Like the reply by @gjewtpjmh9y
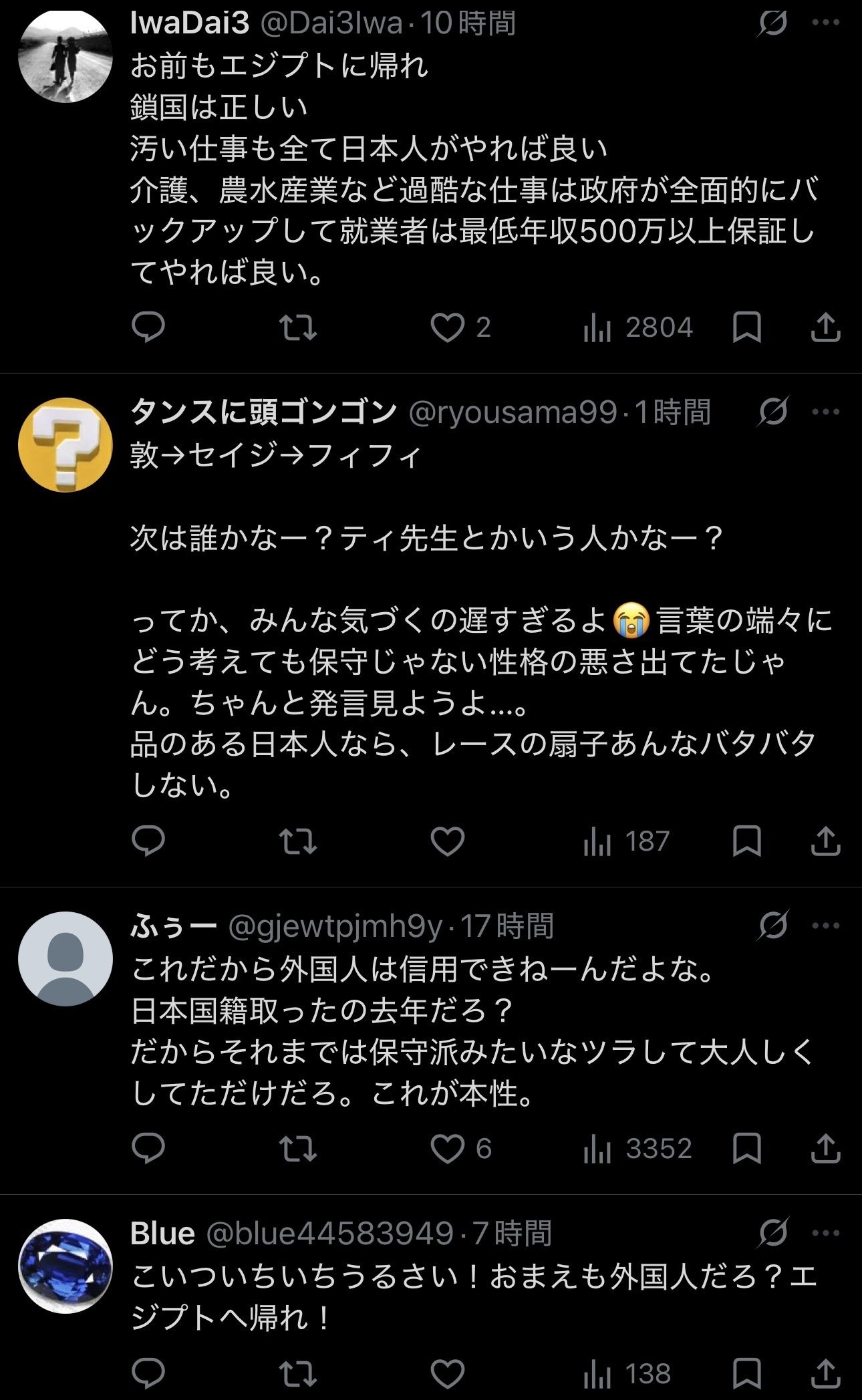Viewport: 862px width, 1400px height. tap(447, 1149)
